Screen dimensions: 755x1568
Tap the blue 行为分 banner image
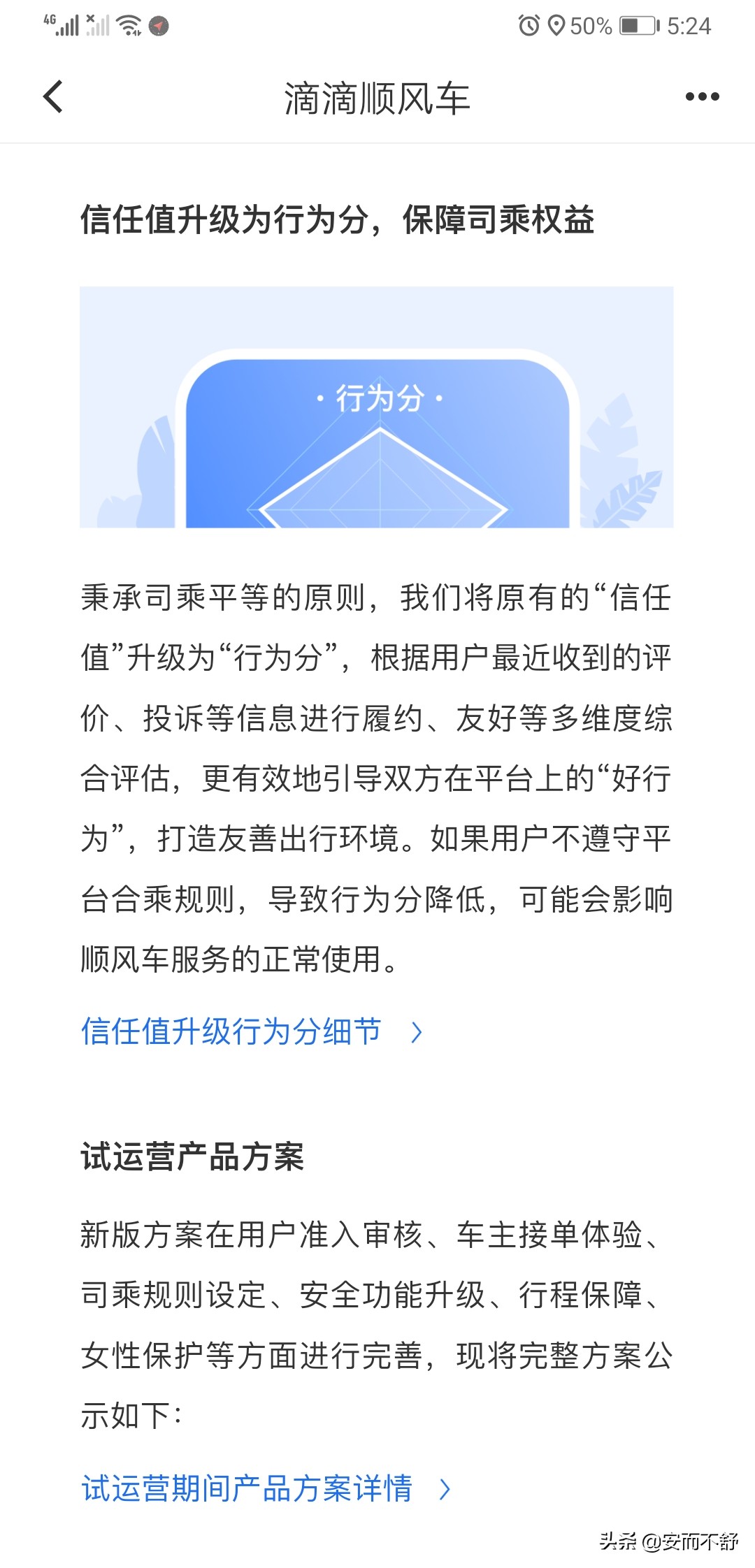[x=377, y=409]
